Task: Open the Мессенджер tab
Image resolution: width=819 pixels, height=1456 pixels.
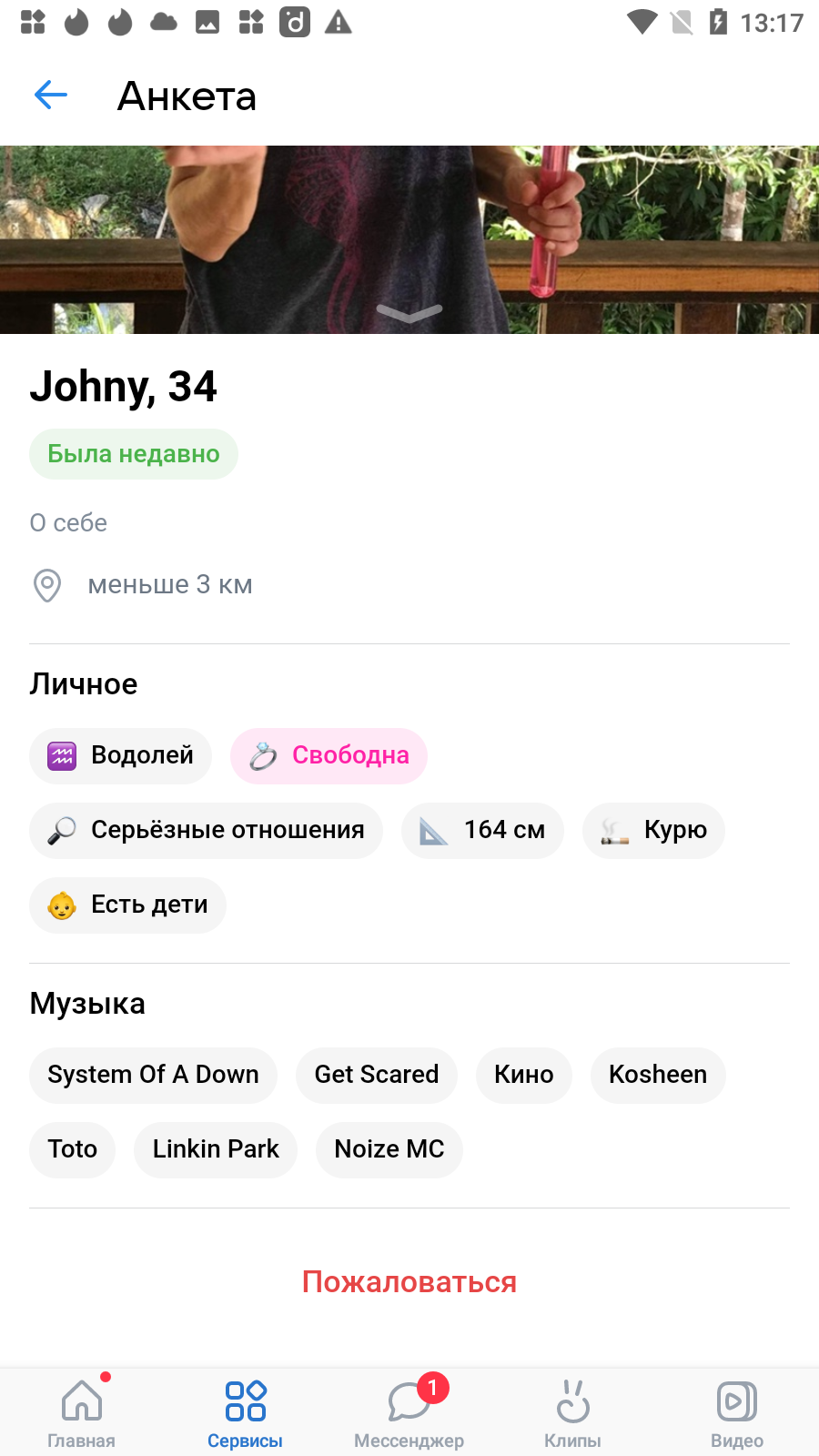Action: [409, 1412]
